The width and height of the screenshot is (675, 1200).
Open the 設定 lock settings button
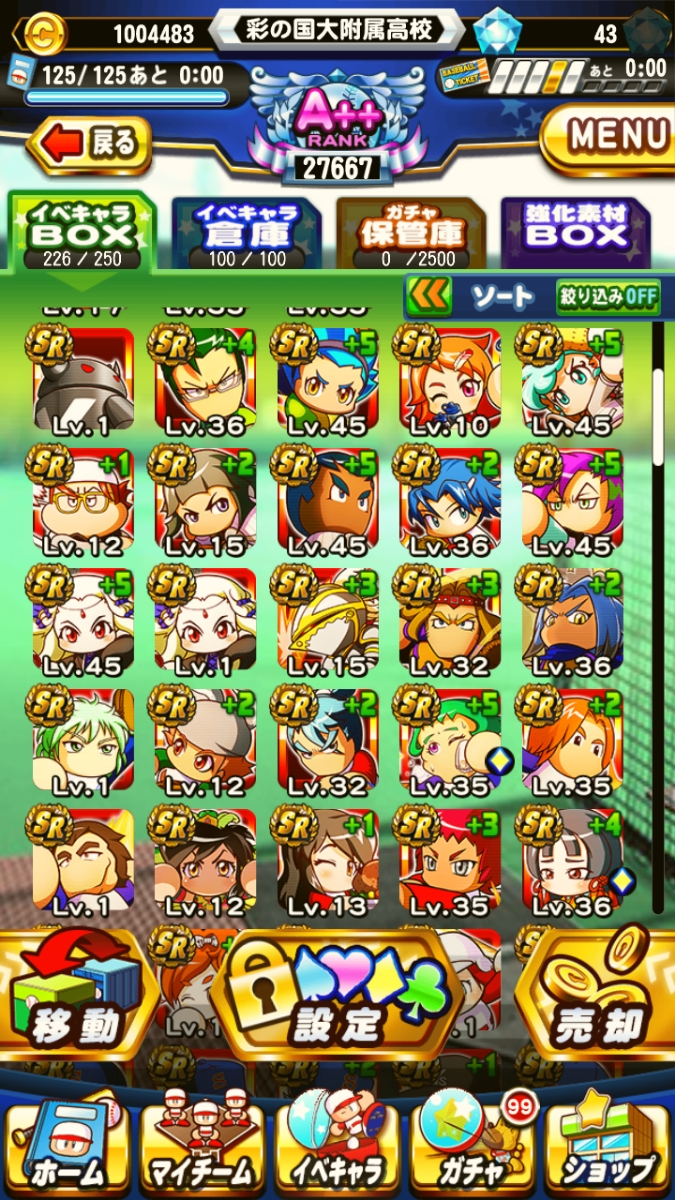pos(338,1000)
